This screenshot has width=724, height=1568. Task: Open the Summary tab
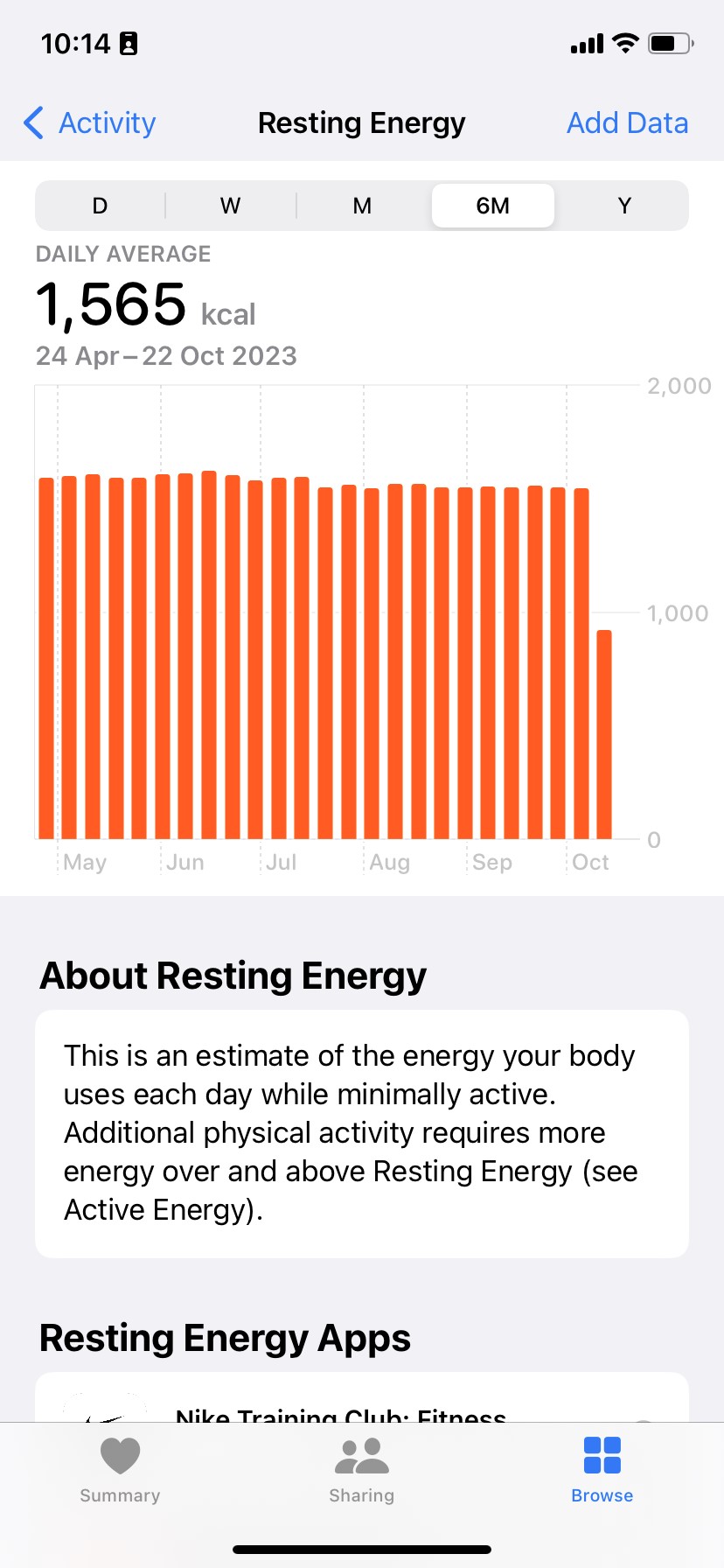click(x=120, y=1470)
